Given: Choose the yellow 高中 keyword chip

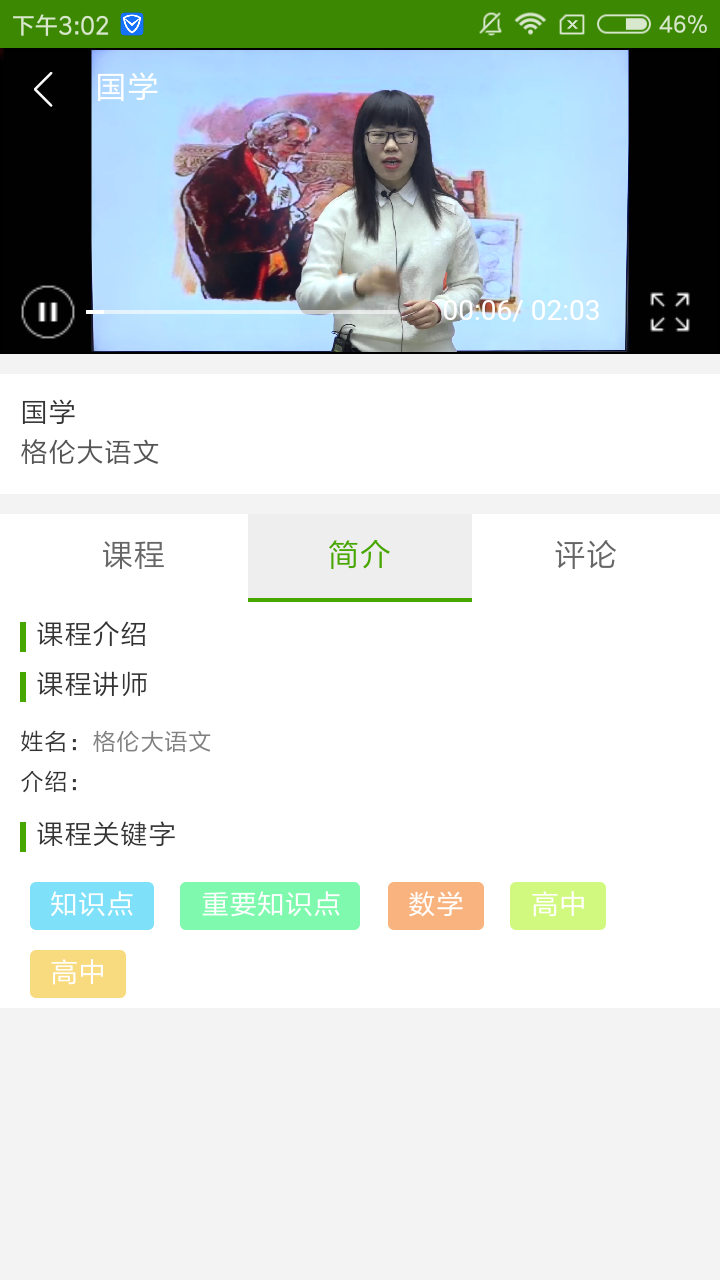Looking at the screenshot, I should (x=78, y=973).
